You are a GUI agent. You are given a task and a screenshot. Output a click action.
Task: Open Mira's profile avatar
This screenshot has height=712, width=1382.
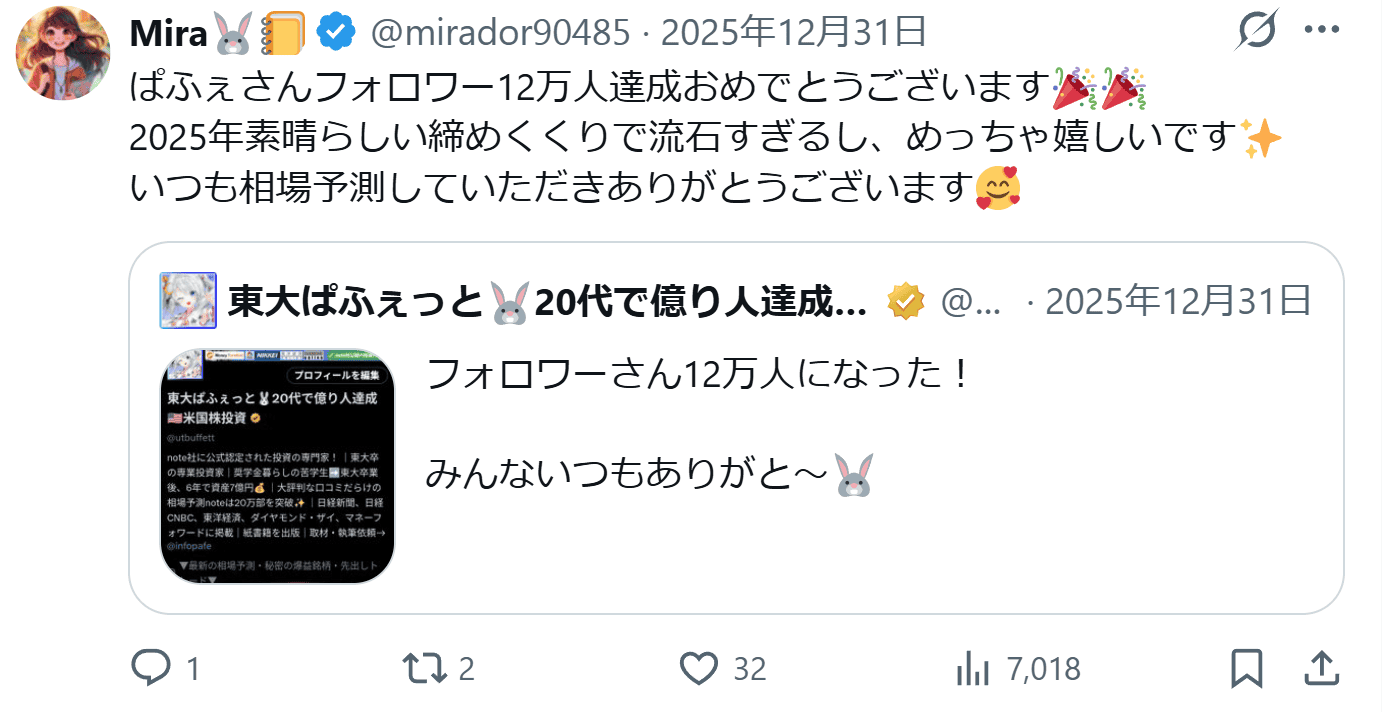(x=64, y=54)
